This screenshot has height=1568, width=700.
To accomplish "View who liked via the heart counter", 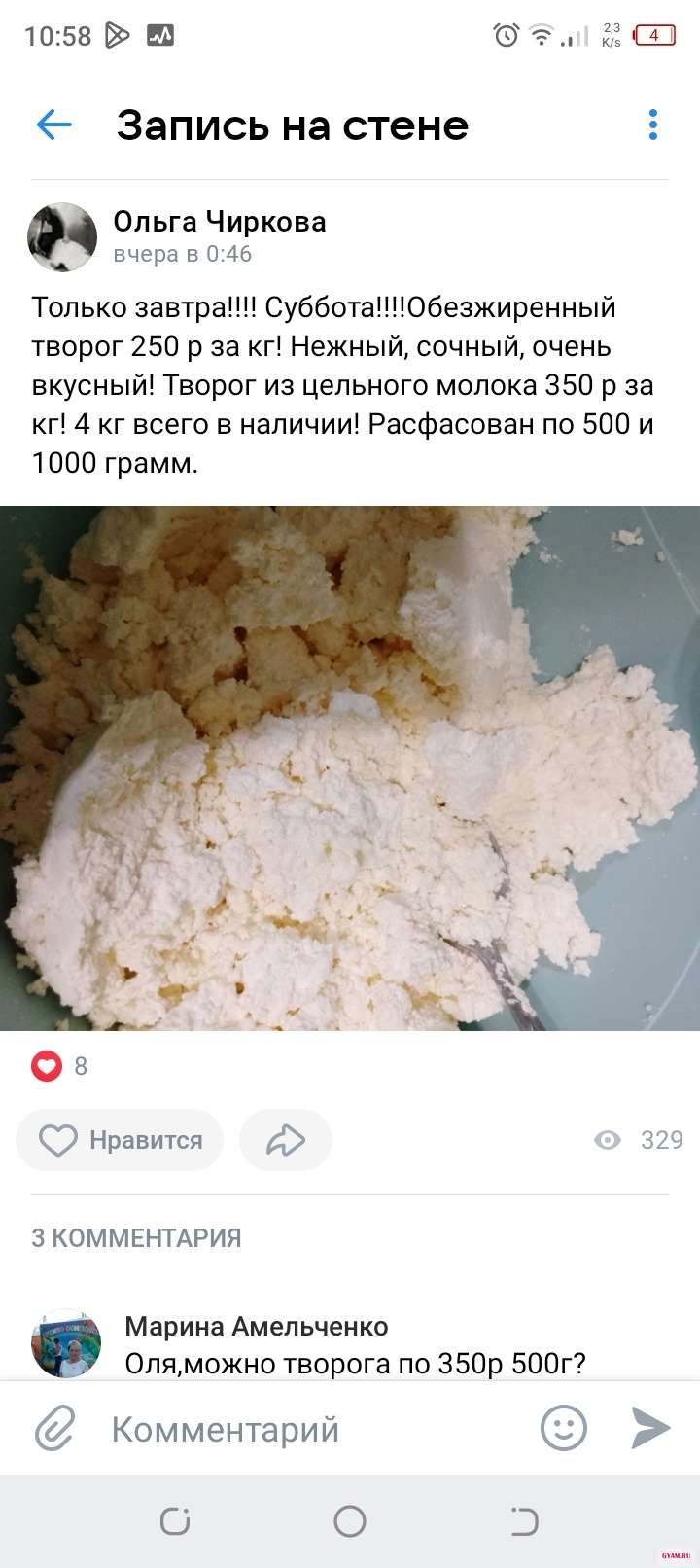I will (59, 1066).
